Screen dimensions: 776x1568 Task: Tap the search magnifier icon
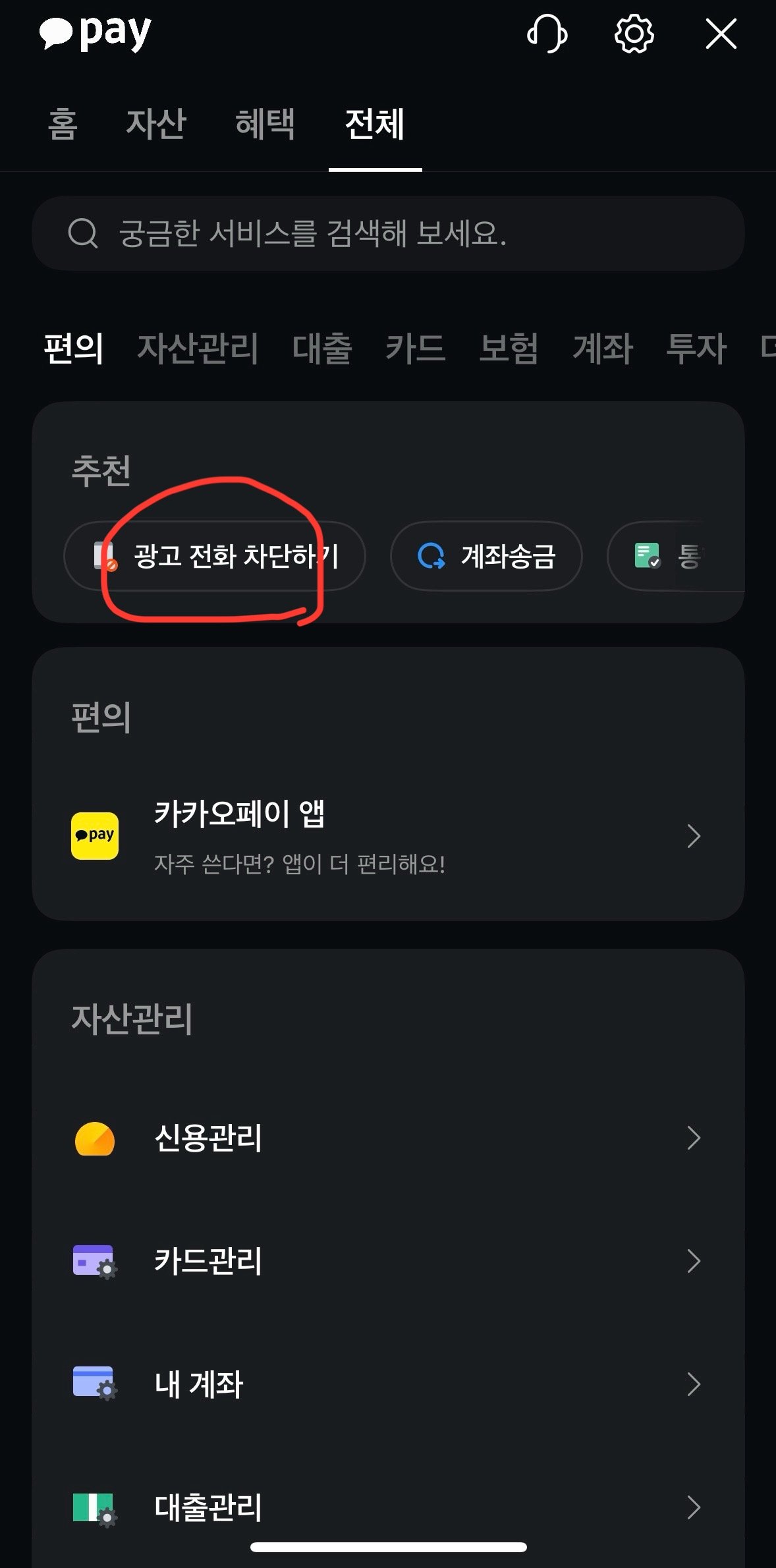82,233
